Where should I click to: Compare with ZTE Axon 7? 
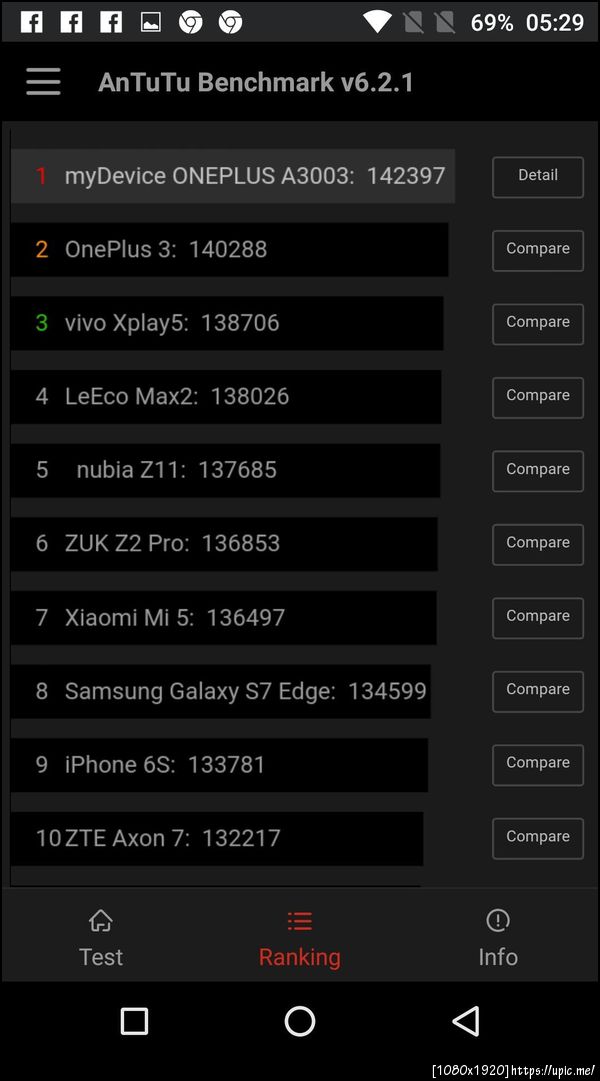[x=537, y=838]
